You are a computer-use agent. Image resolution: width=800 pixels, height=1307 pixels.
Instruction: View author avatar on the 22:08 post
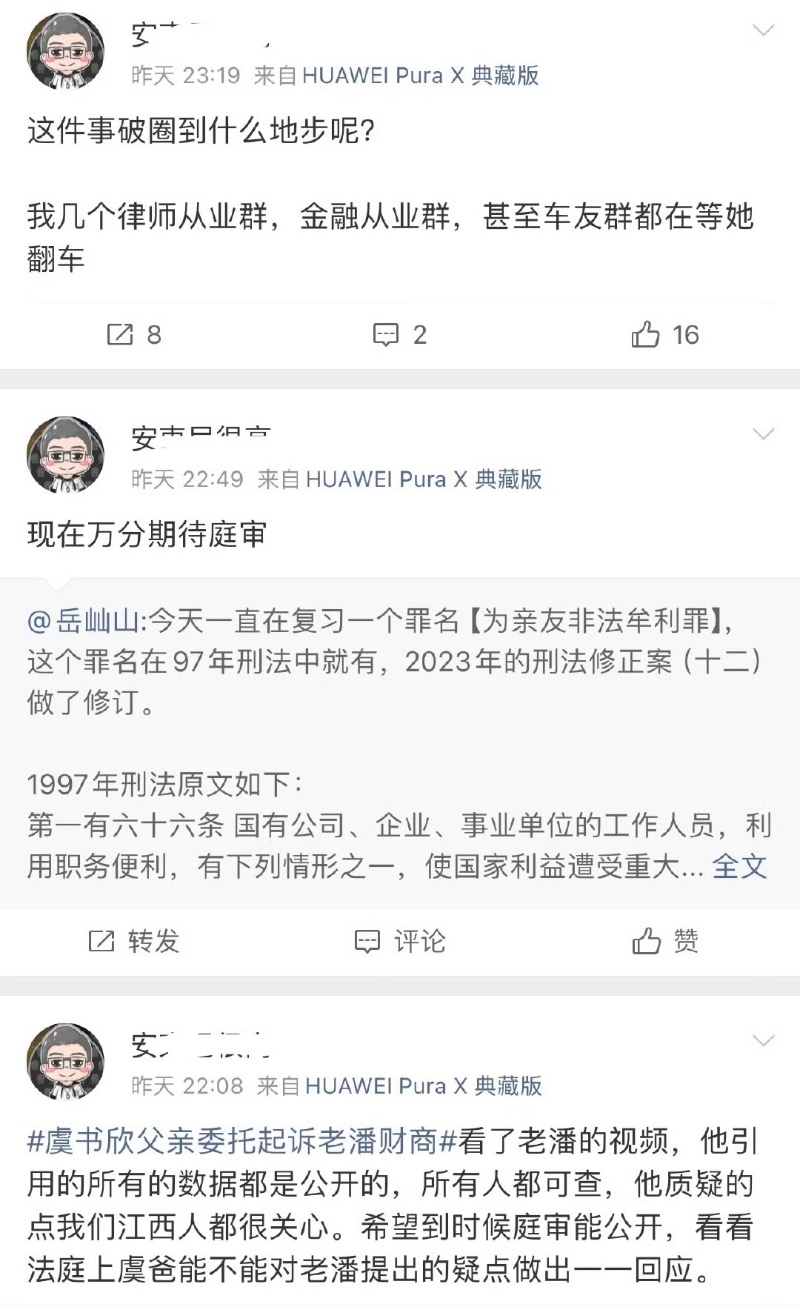pyautogui.click(x=66, y=1062)
